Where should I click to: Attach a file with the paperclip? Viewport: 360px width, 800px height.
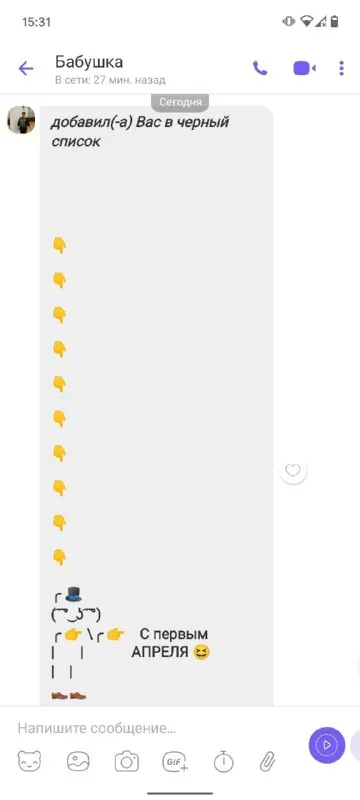(268, 762)
